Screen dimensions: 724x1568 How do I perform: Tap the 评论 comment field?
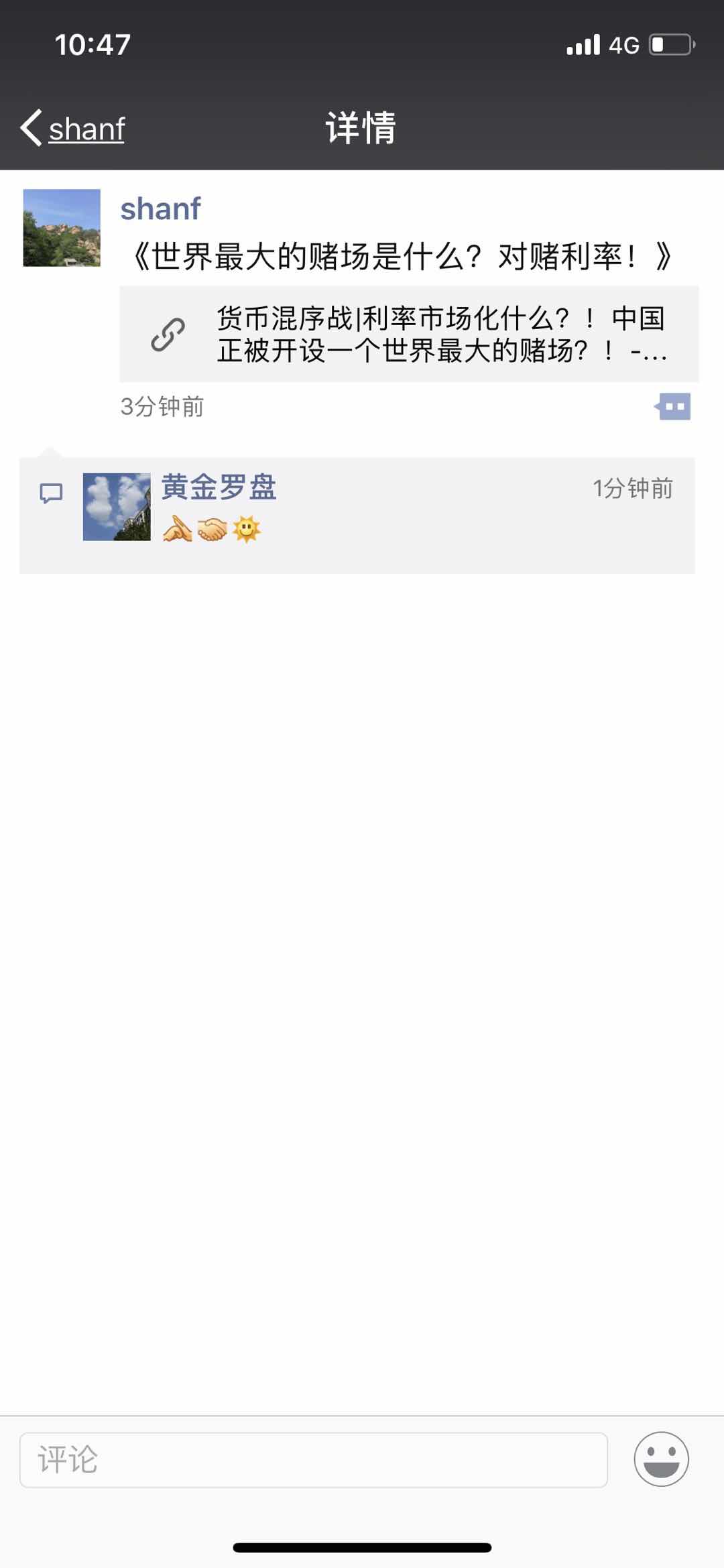[x=313, y=1459]
